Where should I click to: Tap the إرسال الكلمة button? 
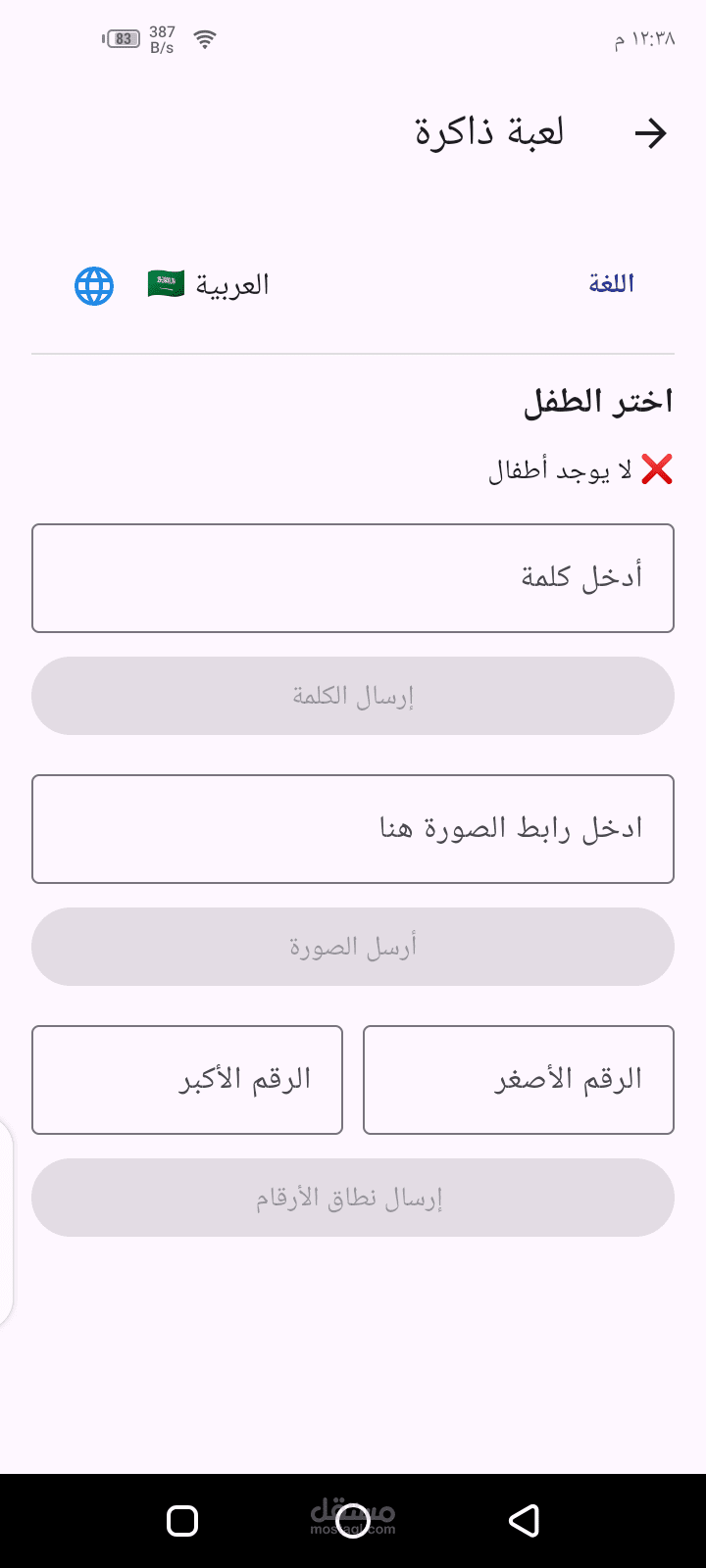tap(353, 696)
